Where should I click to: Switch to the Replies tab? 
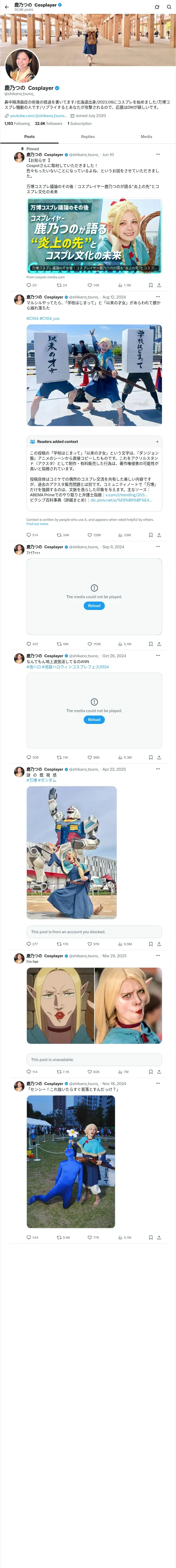(88, 136)
